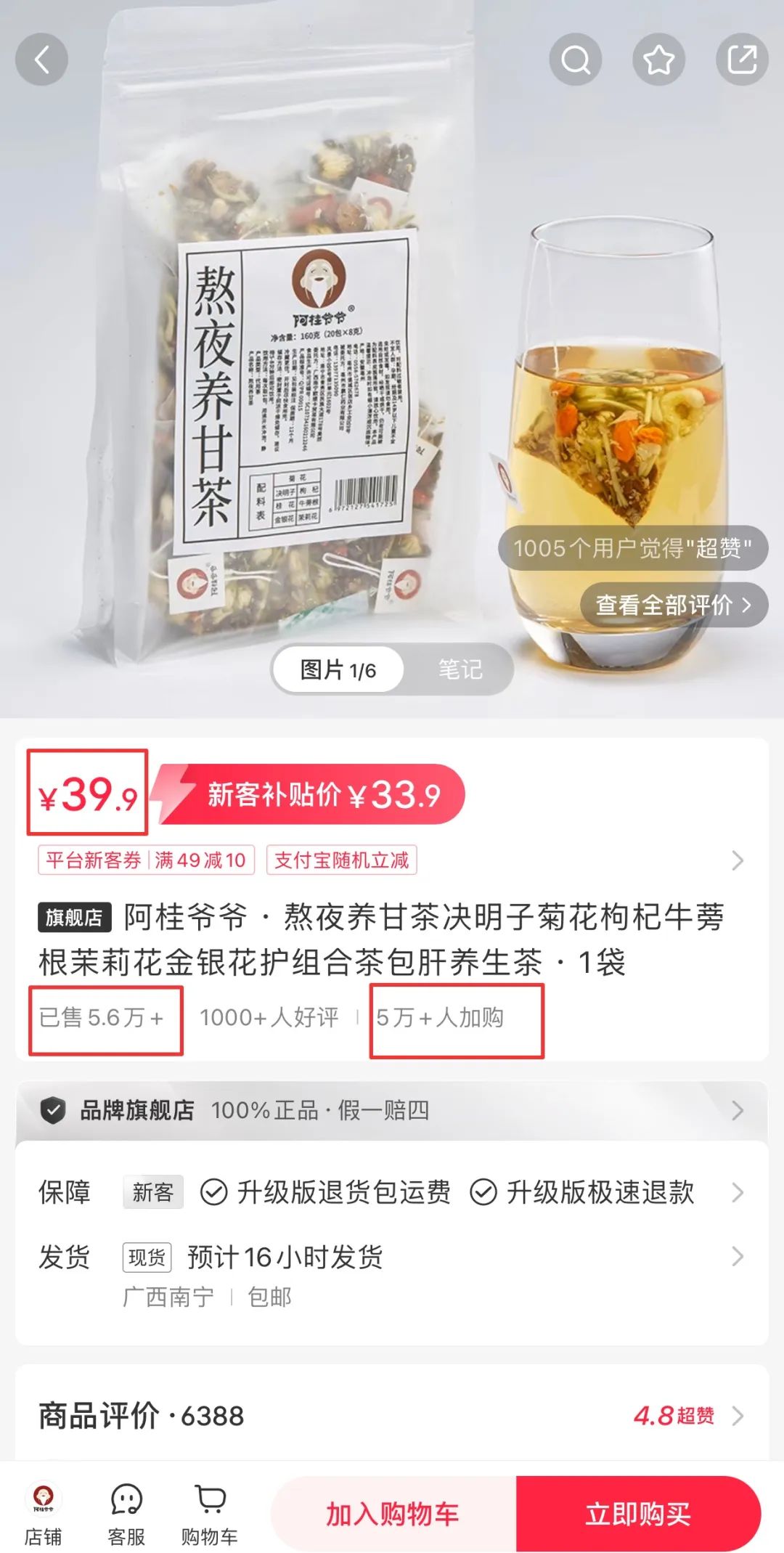Expand the 保障 service details row
Screen dimensions: 784x1553
392,1192
